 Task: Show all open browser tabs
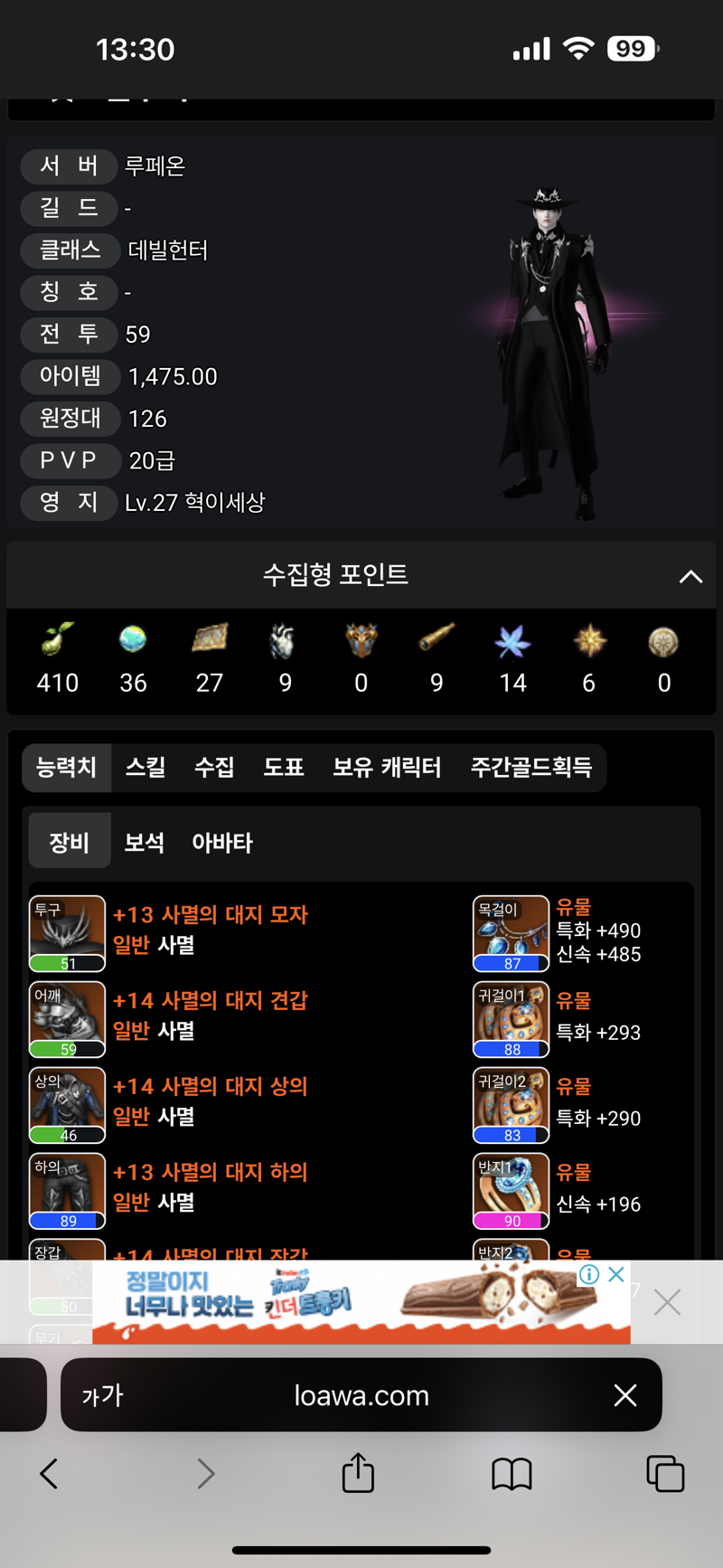point(665,1474)
